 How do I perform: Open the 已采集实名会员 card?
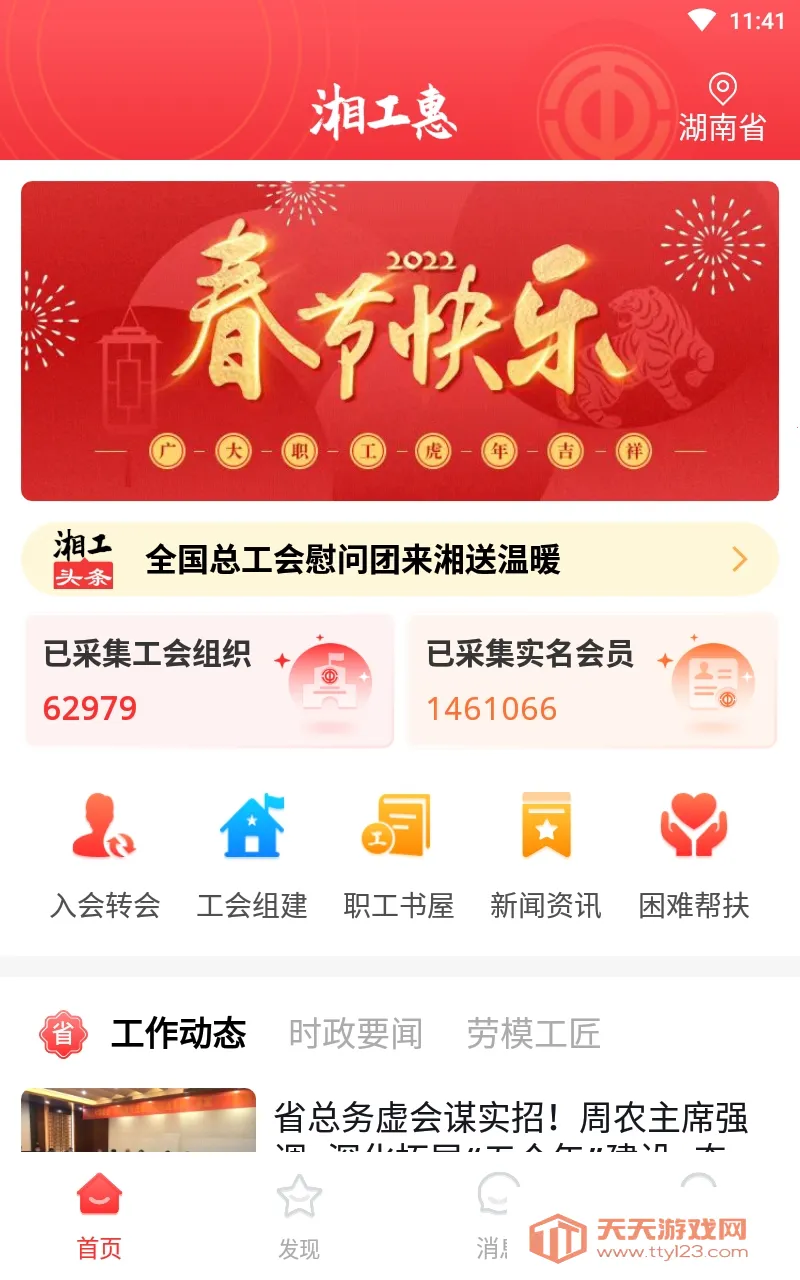point(592,680)
